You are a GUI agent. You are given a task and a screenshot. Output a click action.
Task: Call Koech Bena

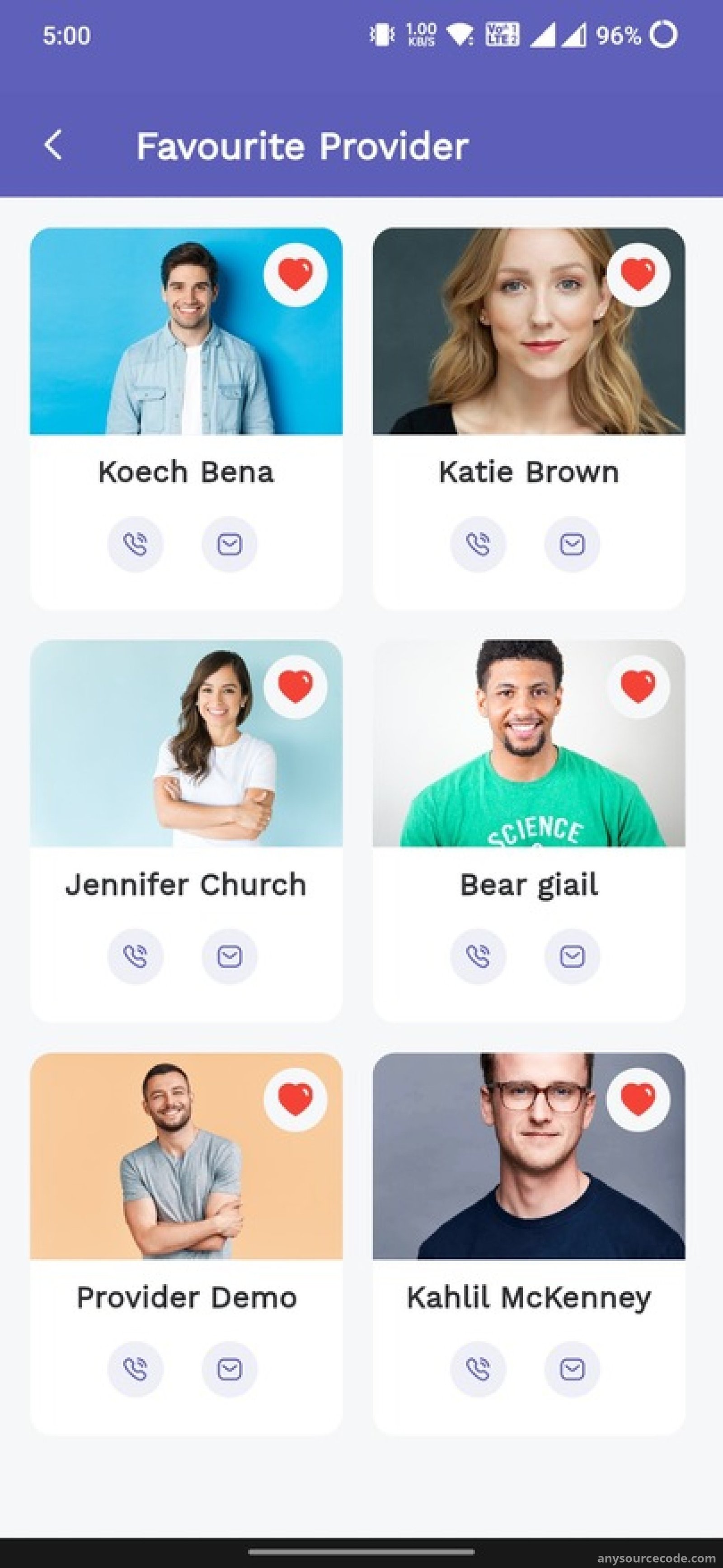(x=135, y=544)
